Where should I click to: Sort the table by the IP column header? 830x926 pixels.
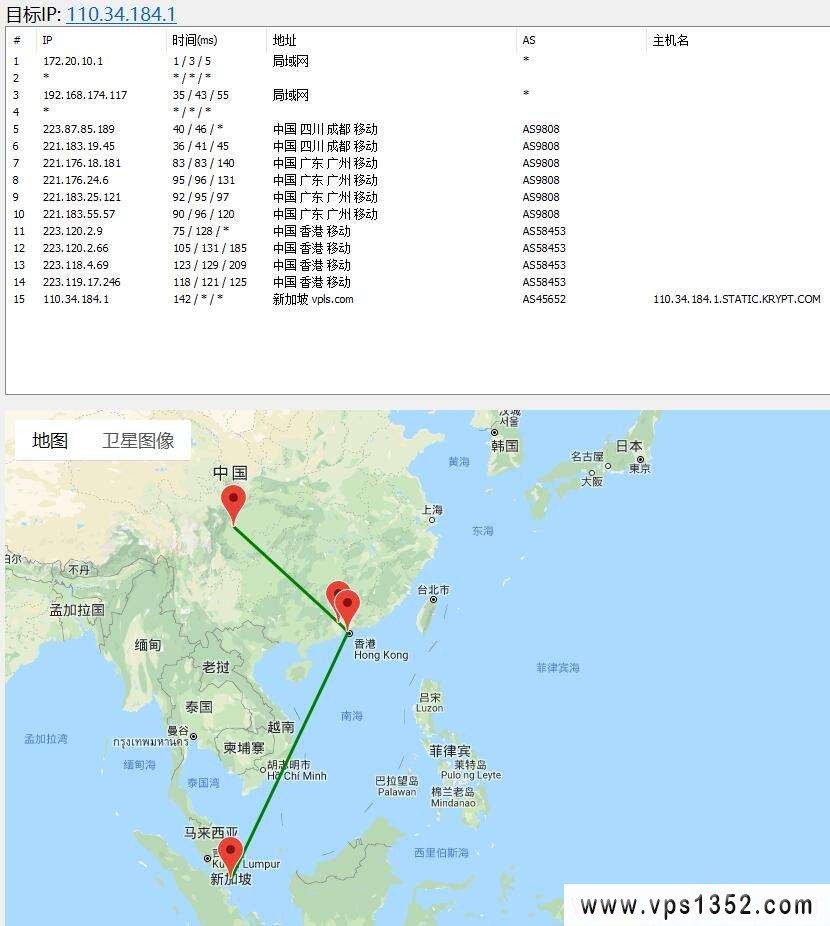(44, 40)
